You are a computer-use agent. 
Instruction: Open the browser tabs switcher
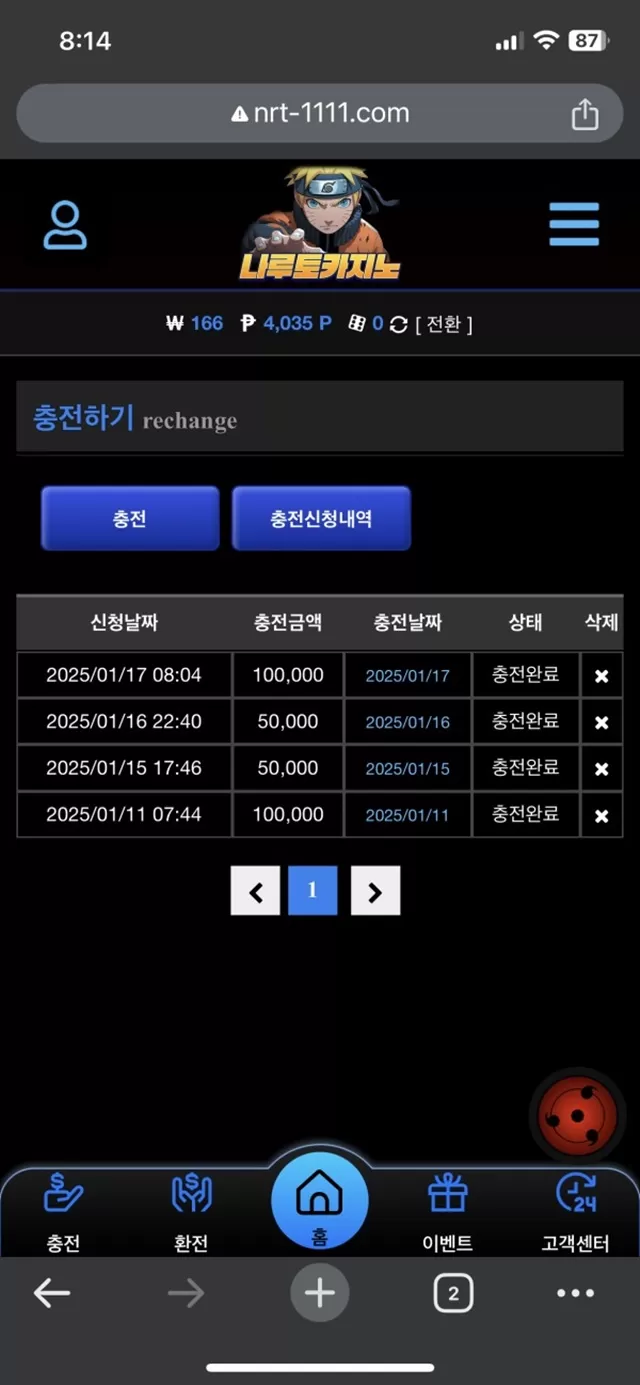point(453,1294)
